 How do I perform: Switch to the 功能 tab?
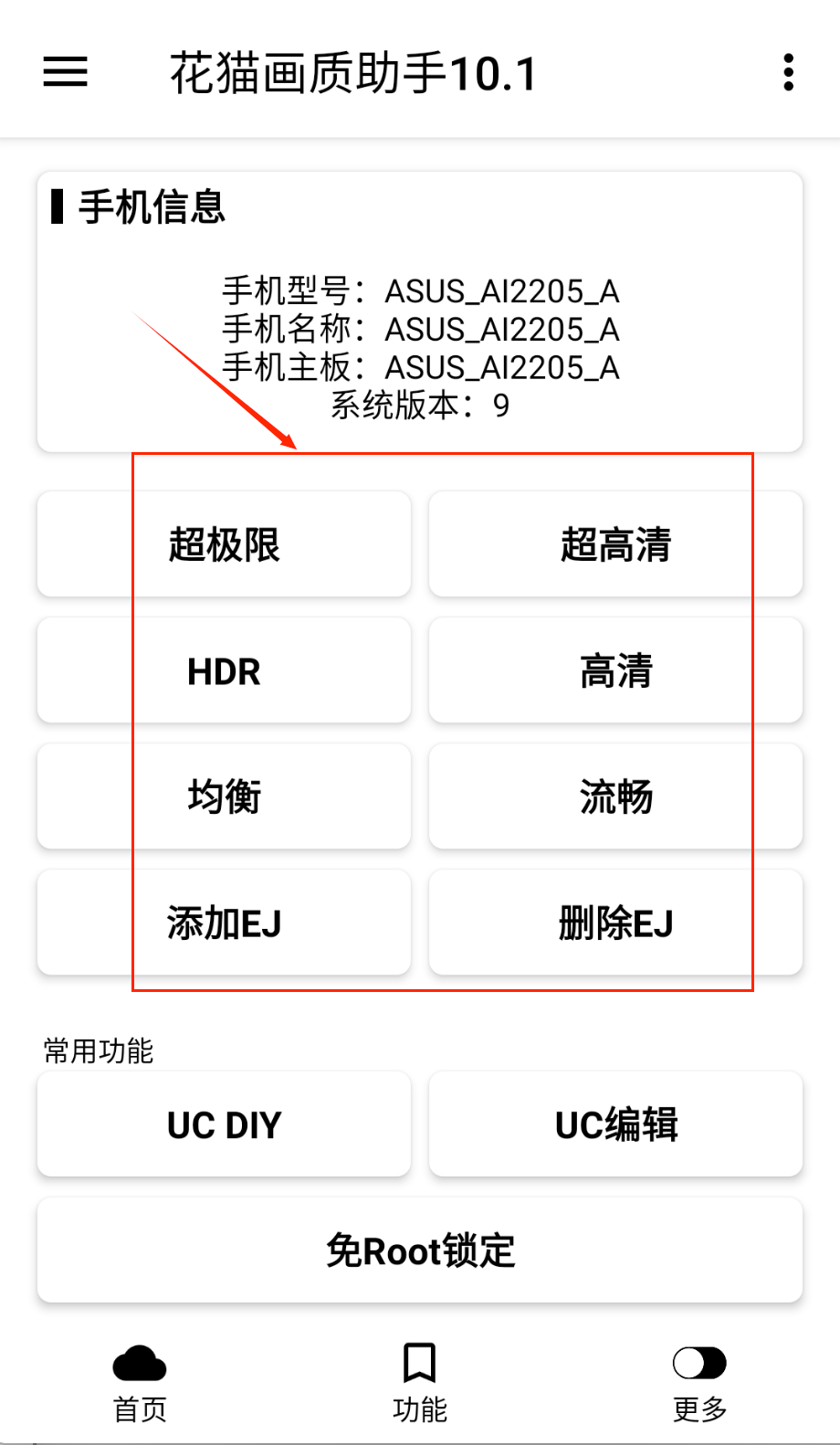[x=420, y=1383]
